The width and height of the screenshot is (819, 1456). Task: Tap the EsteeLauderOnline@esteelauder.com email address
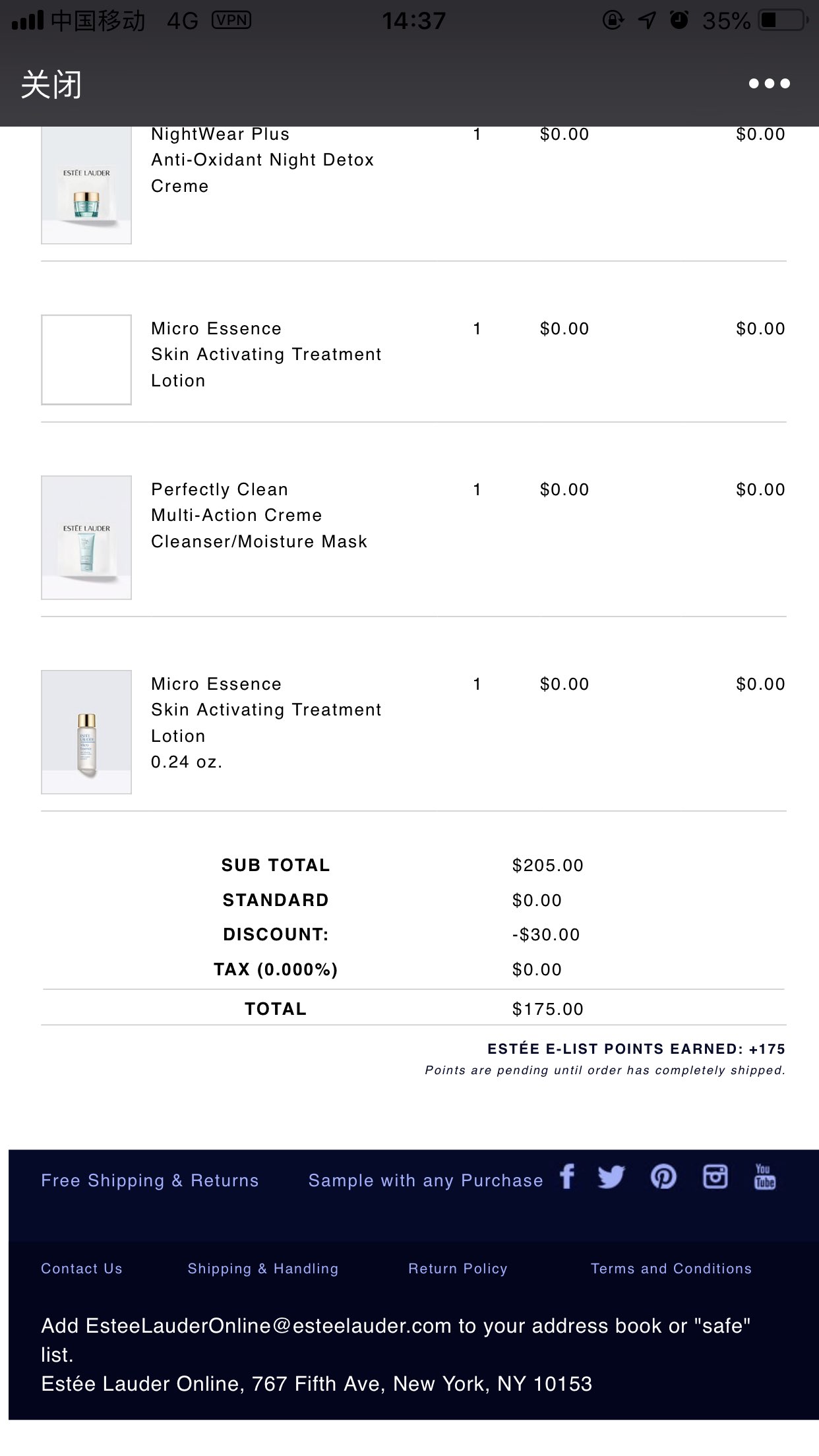(x=269, y=1326)
